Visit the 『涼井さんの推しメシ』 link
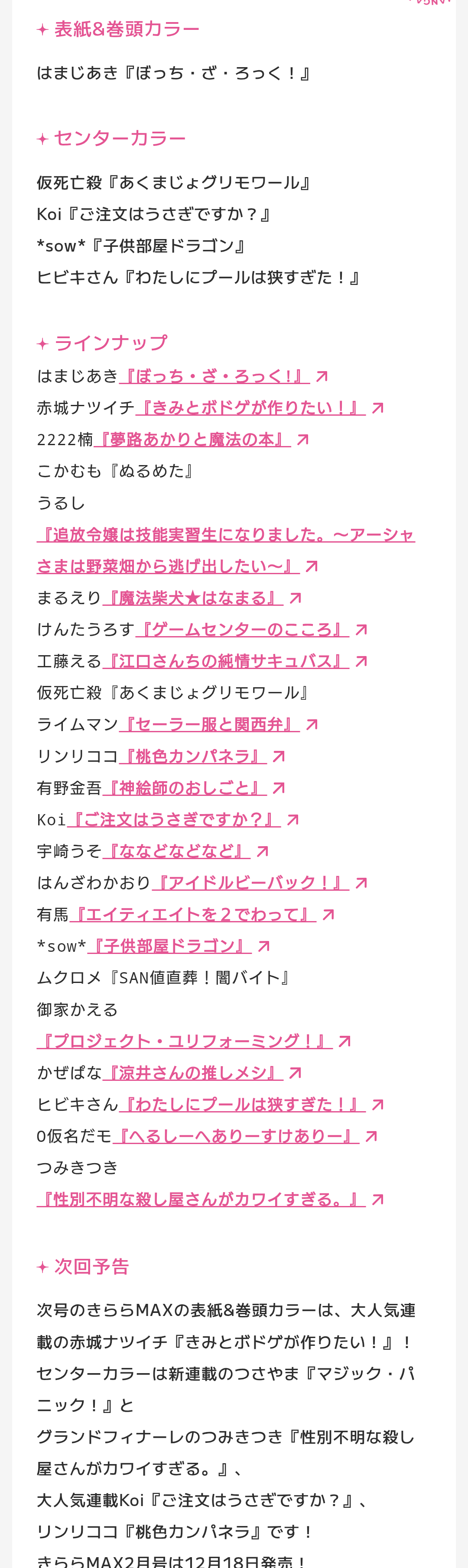The width and height of the screenshot is (468, 1568). pyautogui.click(x=192, y=1073)
